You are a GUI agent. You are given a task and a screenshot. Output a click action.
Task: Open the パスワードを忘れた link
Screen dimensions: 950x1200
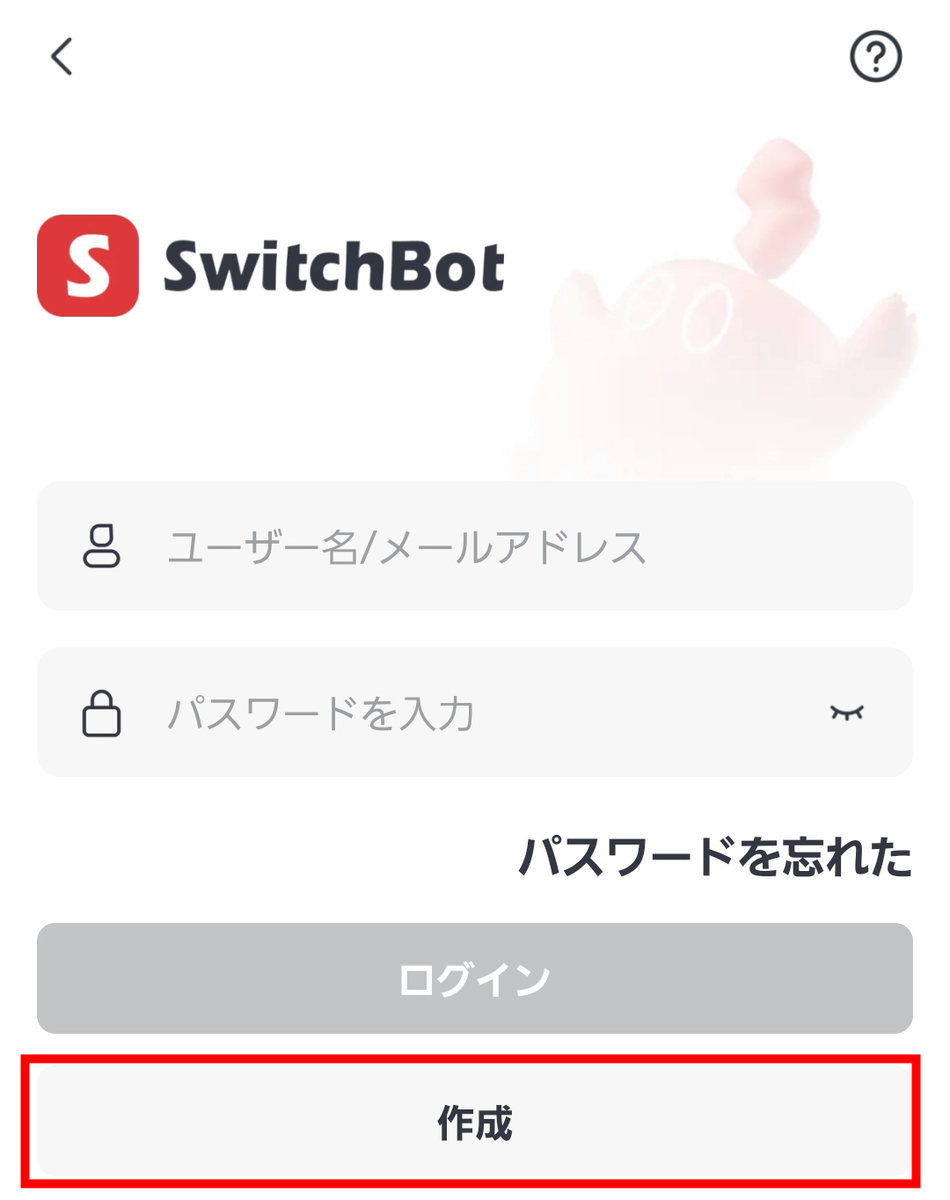714,858
